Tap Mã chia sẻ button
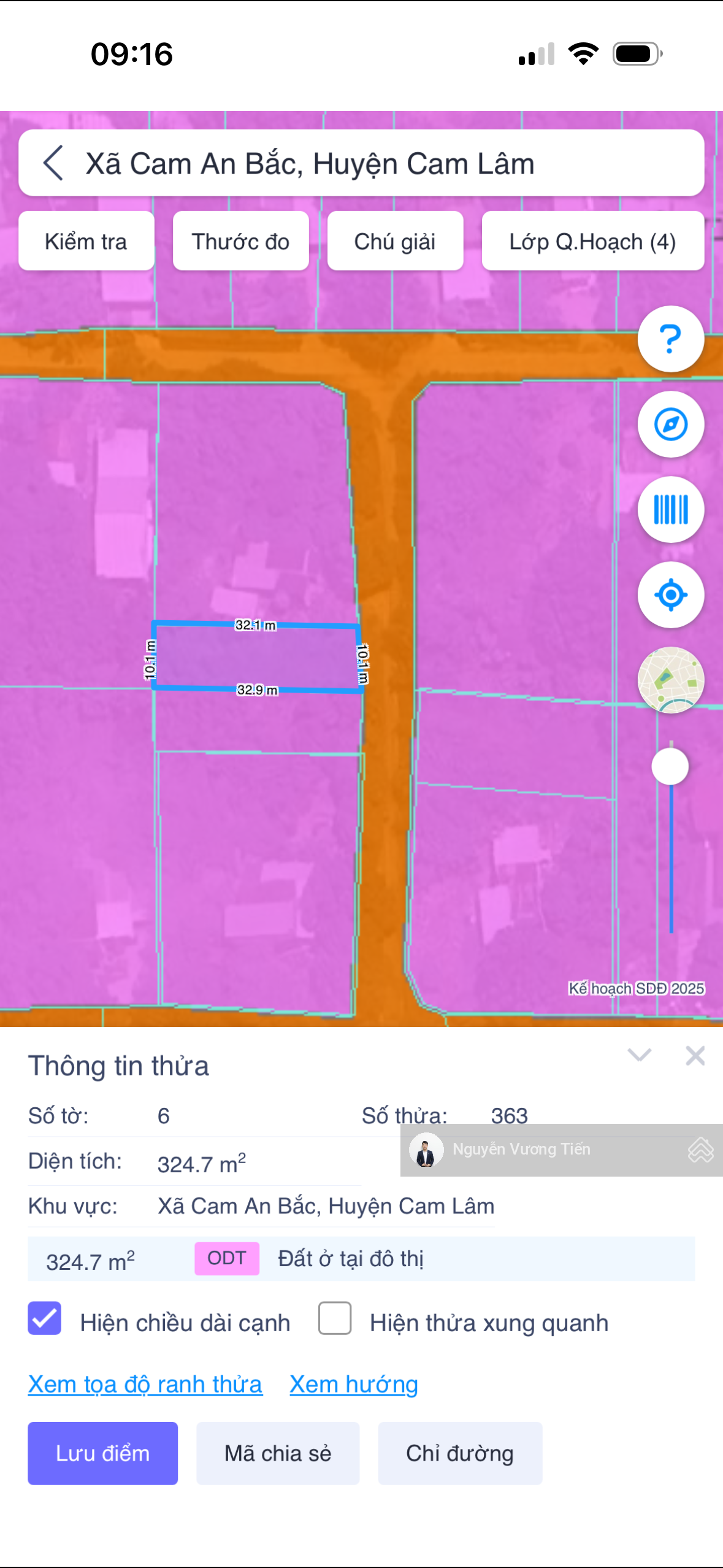 pos(278,1453)
